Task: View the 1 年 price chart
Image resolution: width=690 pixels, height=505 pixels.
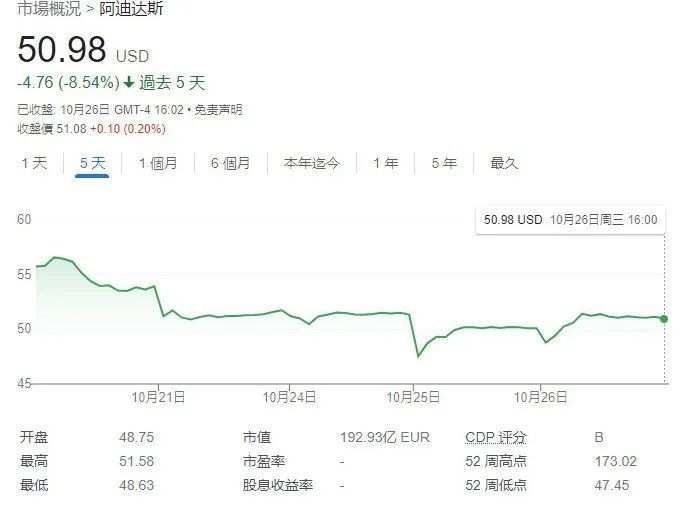Action: pyautogui.click(x=386, y=163)
